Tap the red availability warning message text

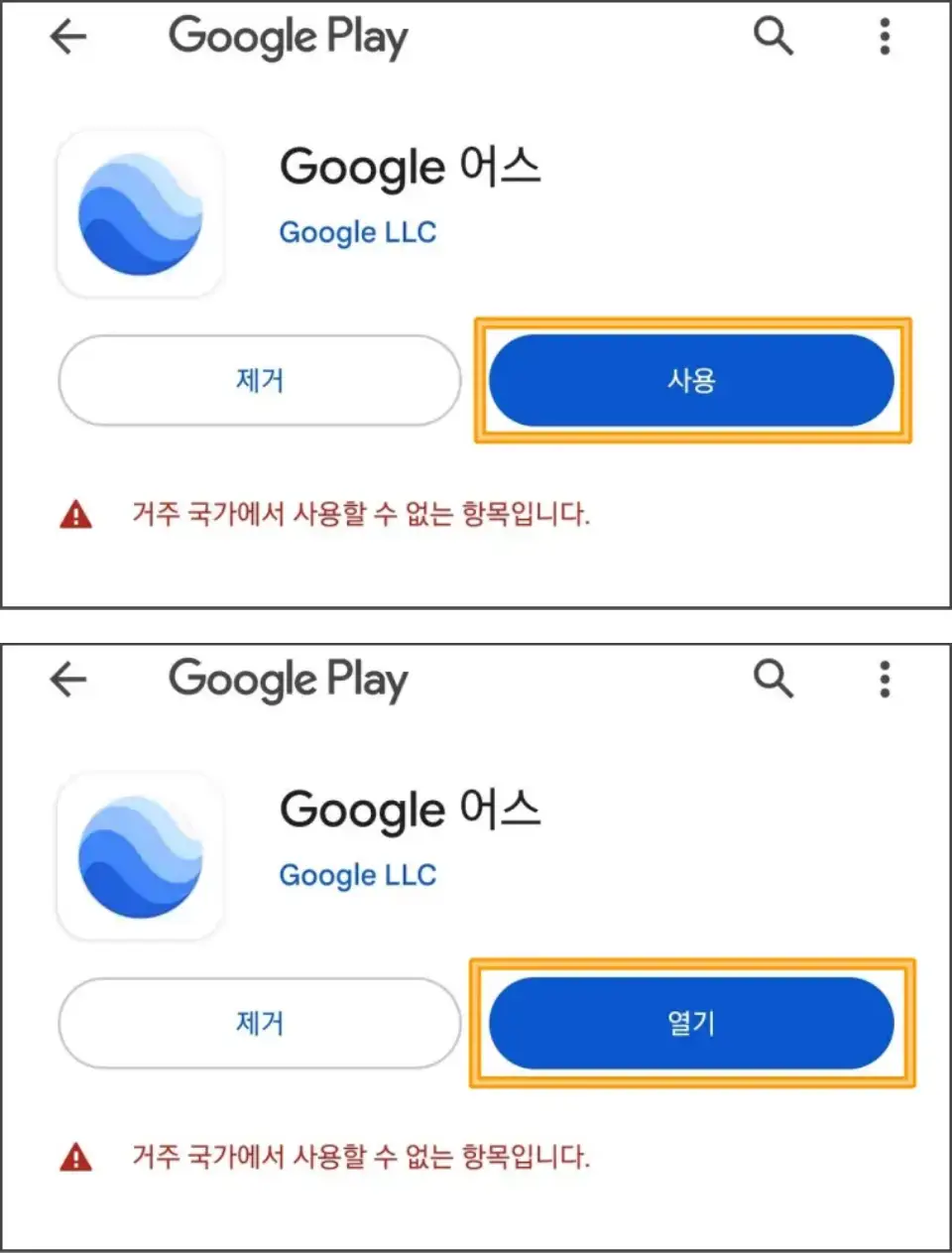click(x=360, y=513)
